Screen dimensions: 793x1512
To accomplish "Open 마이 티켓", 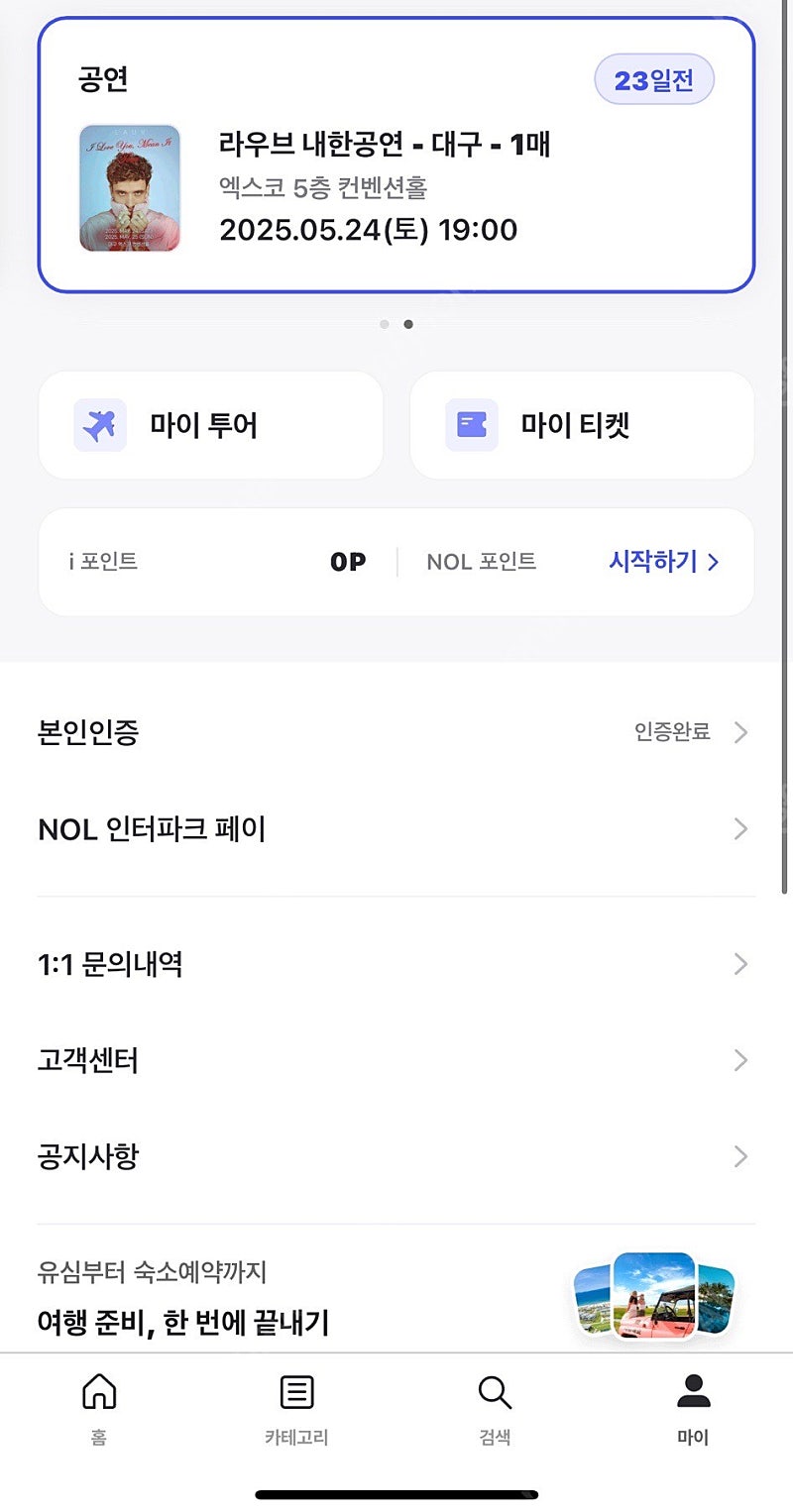I will pyautogui.click(x=582, y=425).
